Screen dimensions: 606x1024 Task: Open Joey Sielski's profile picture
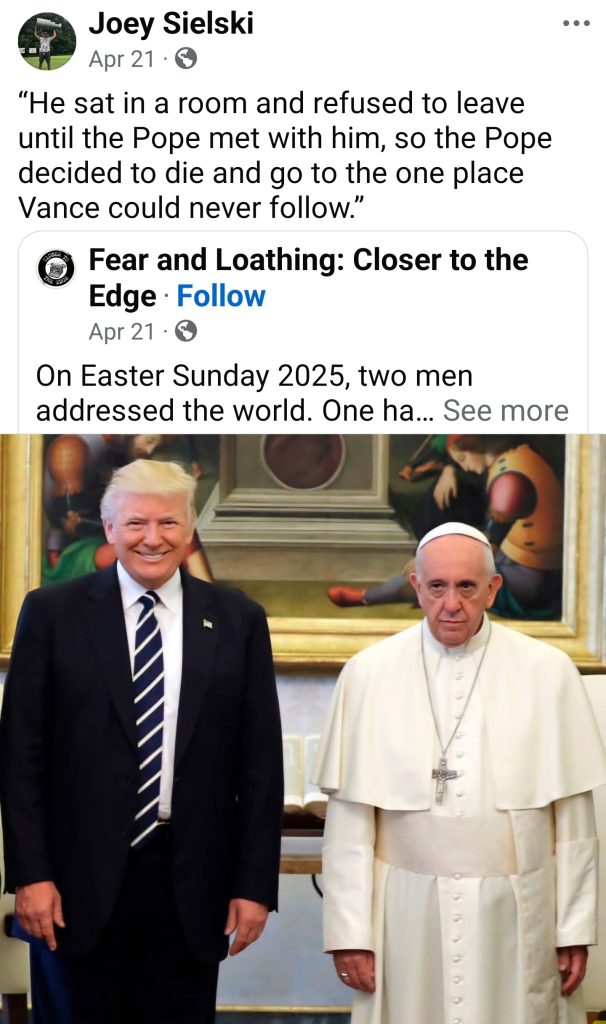point(46,40)
